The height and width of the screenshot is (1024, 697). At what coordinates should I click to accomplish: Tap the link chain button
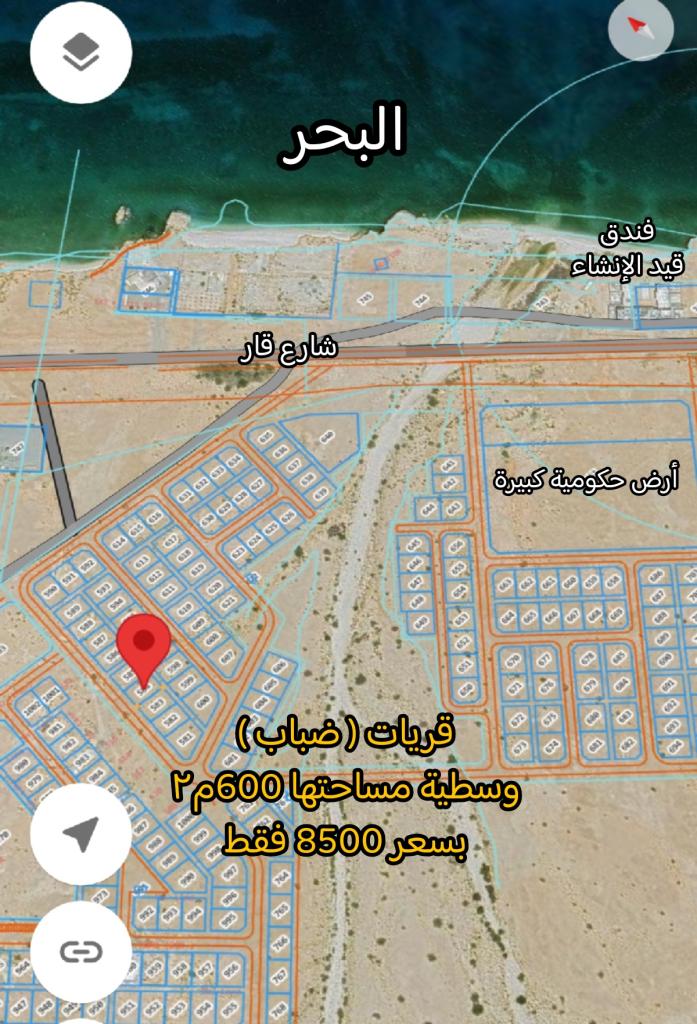(x=81, y=951)
